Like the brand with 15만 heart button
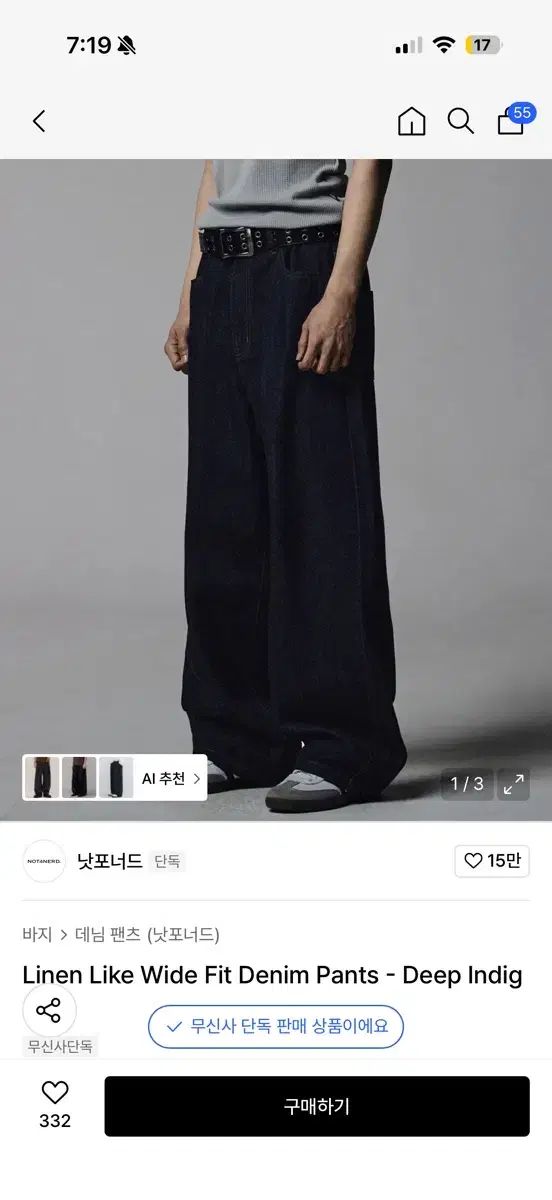Viewport: 552px width, 1200px height. tap(492, 861)
